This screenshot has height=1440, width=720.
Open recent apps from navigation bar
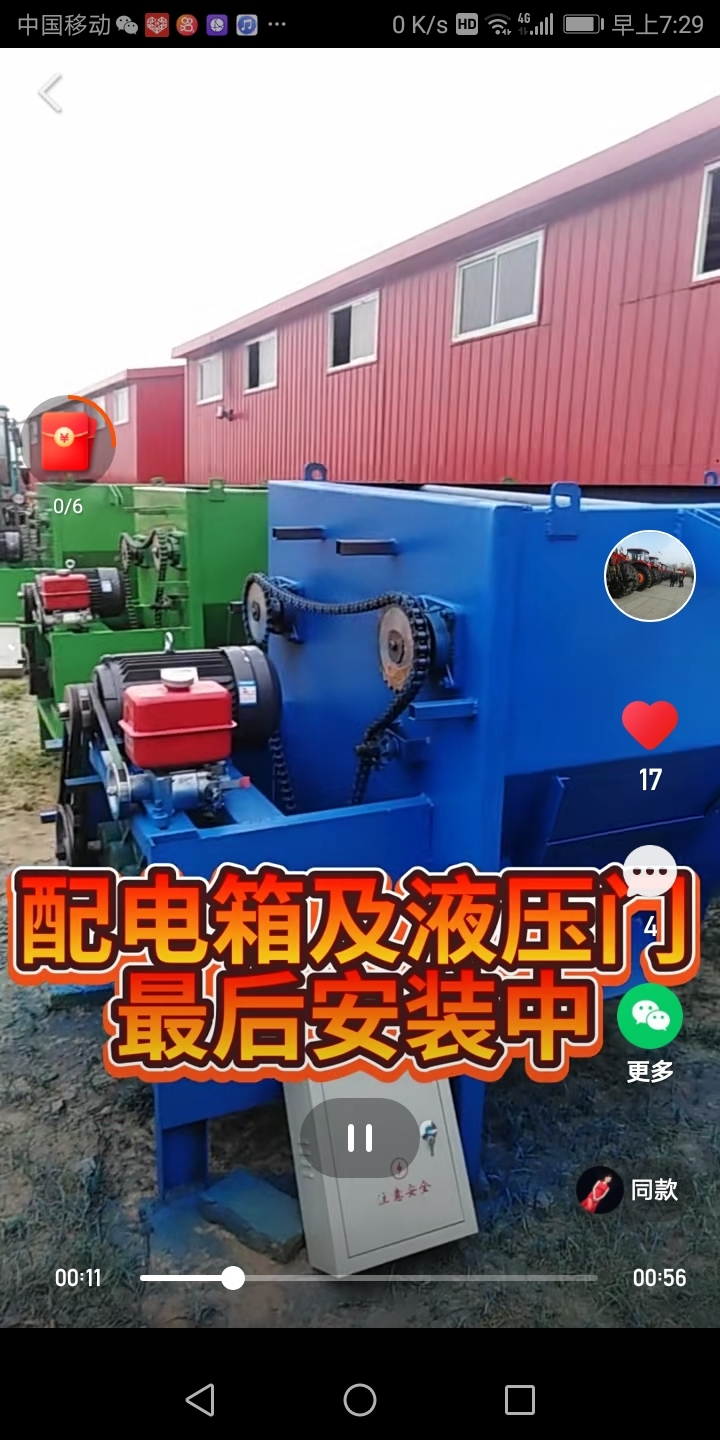[520, 1400]
